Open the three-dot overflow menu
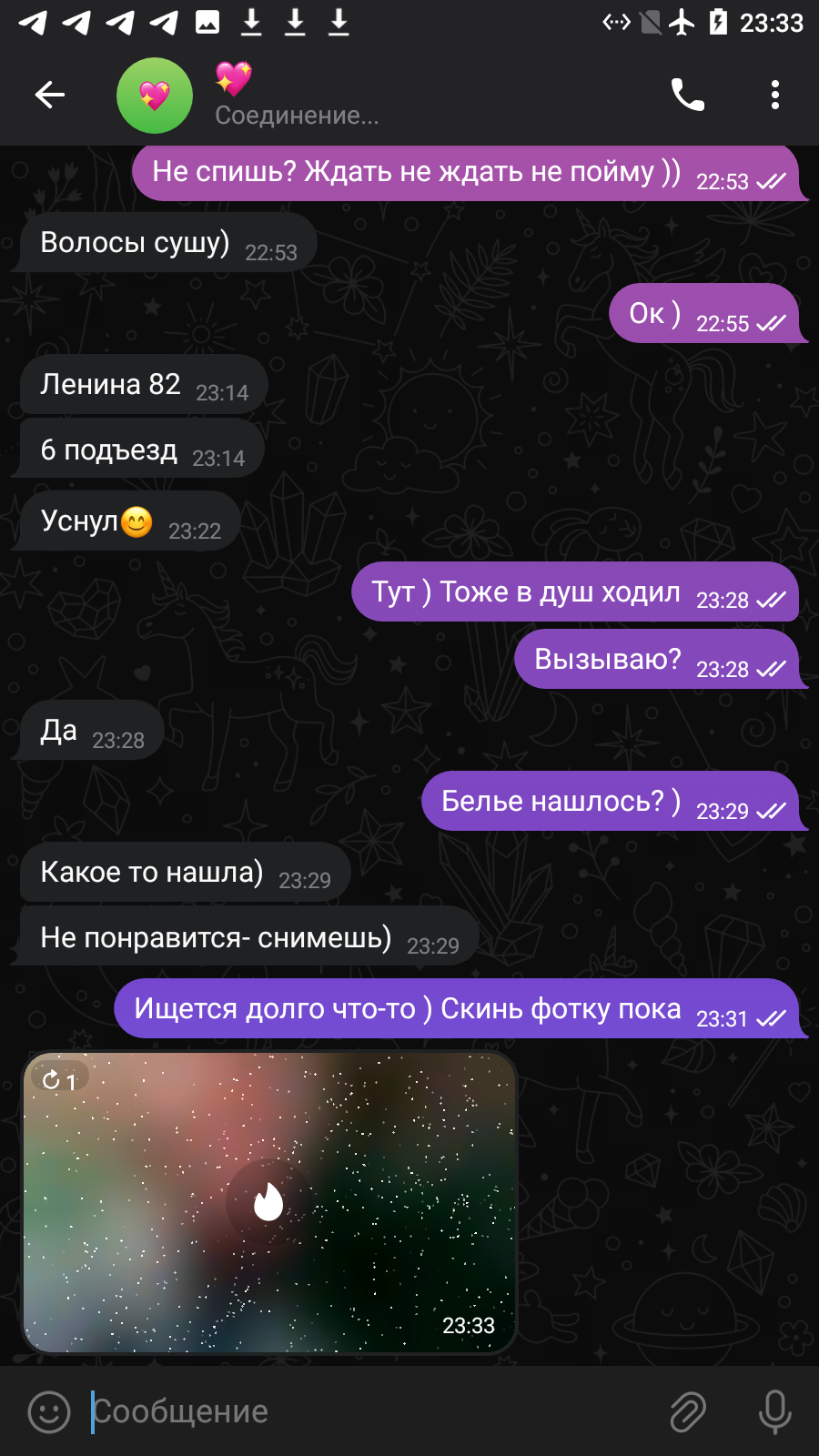 [x=775, y=95]
